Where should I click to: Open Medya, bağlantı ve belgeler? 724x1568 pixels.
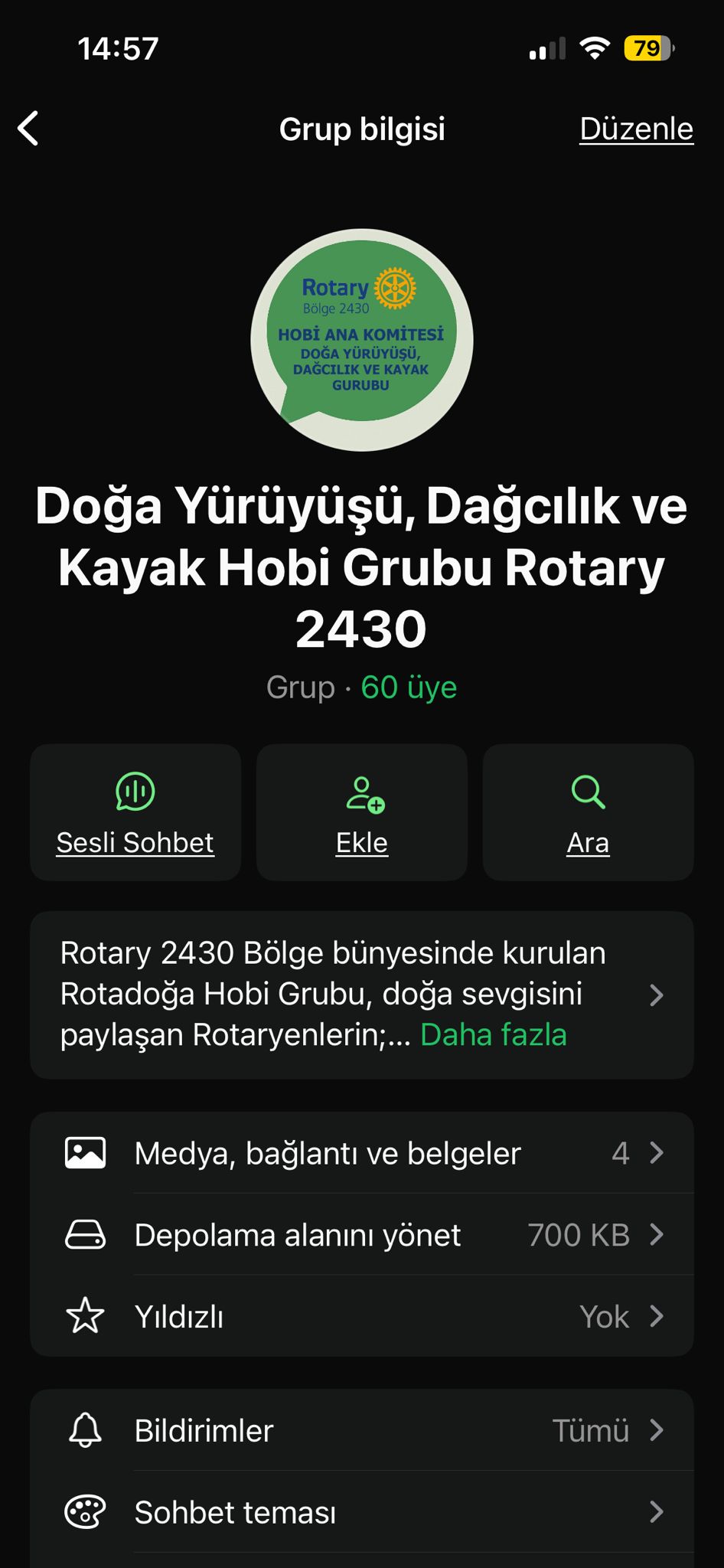[362, 1153]
